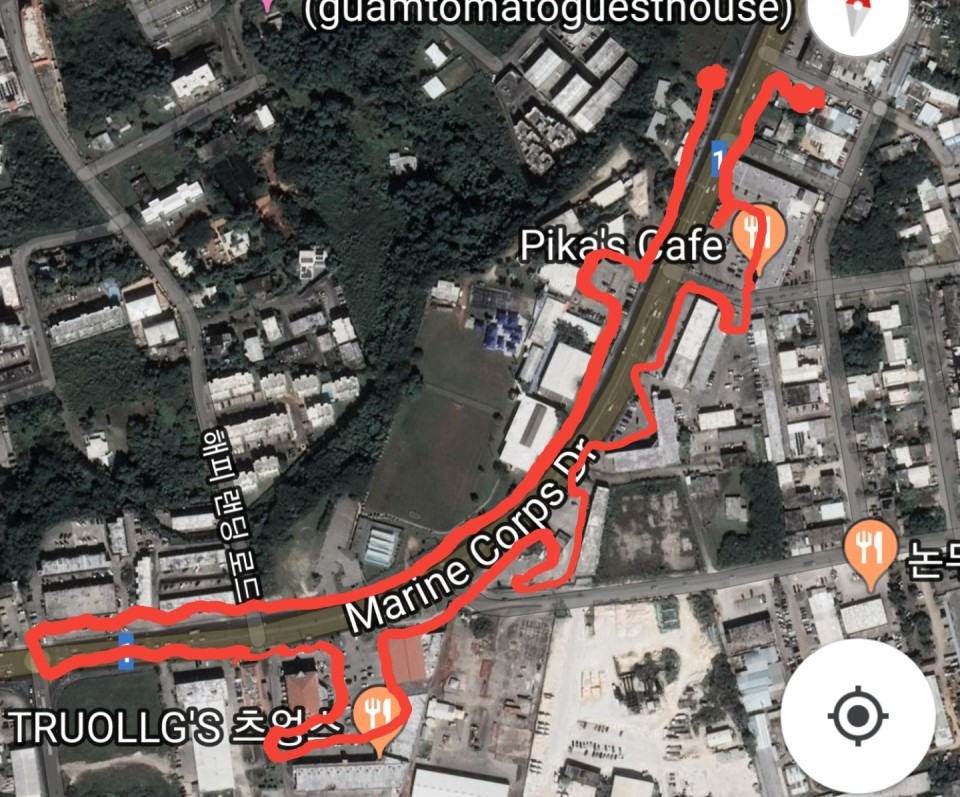Tap the bus stop icon near TRUOLLG'S

click(125, 648)
